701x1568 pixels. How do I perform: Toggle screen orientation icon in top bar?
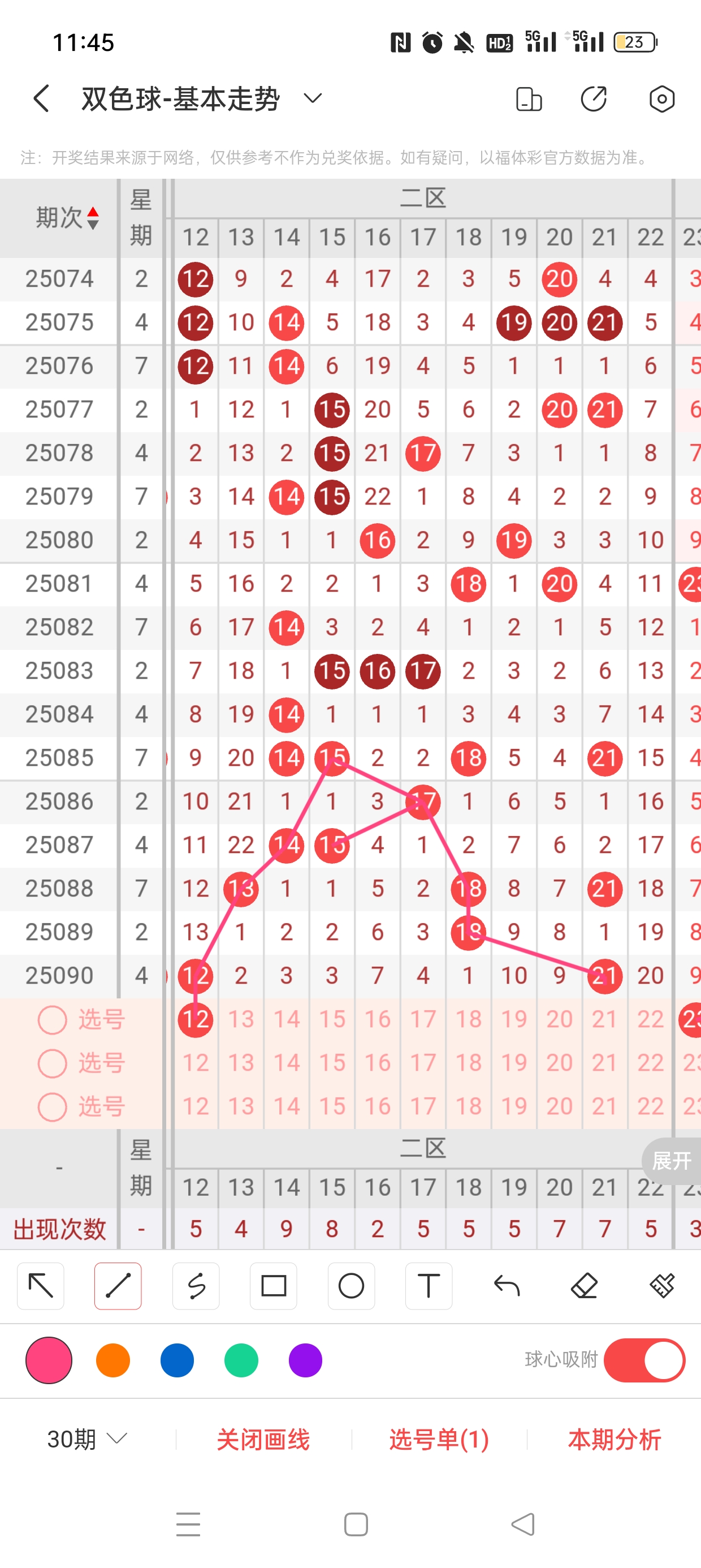528,98
